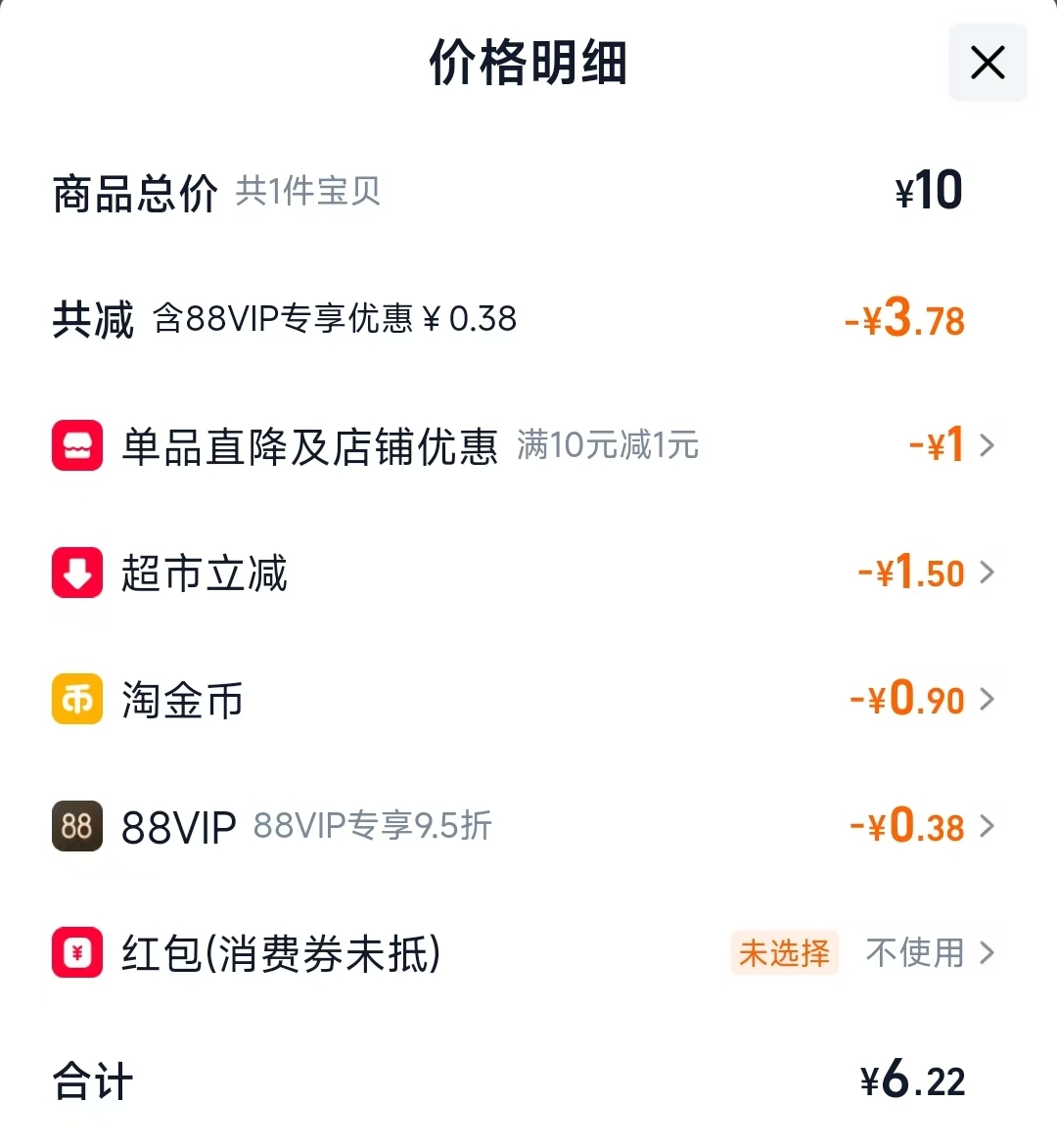
Task: Close the price detail popup
Action: click(x=987, y=63)
